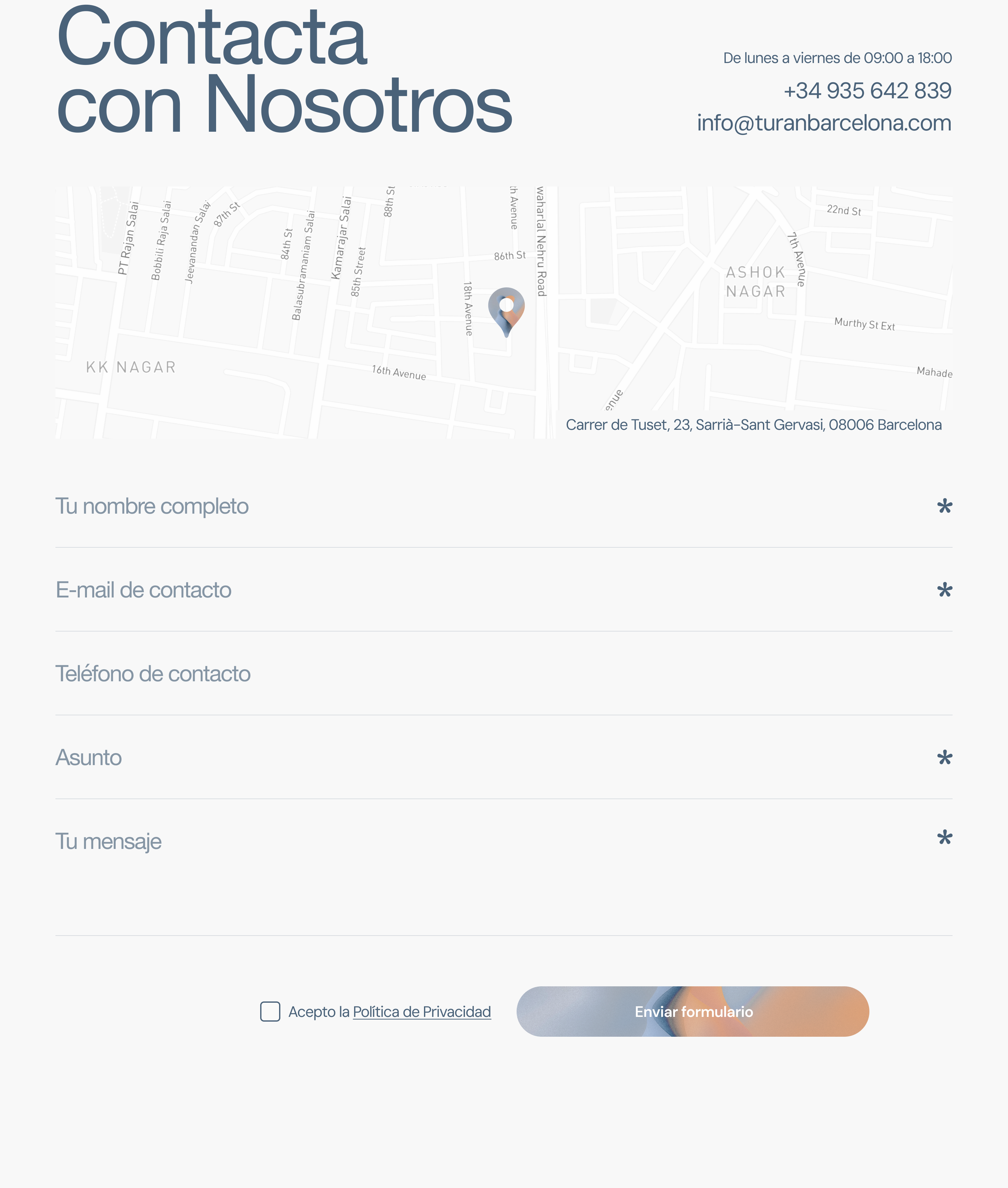Select the E-mail de contacto field

[491, 591]
